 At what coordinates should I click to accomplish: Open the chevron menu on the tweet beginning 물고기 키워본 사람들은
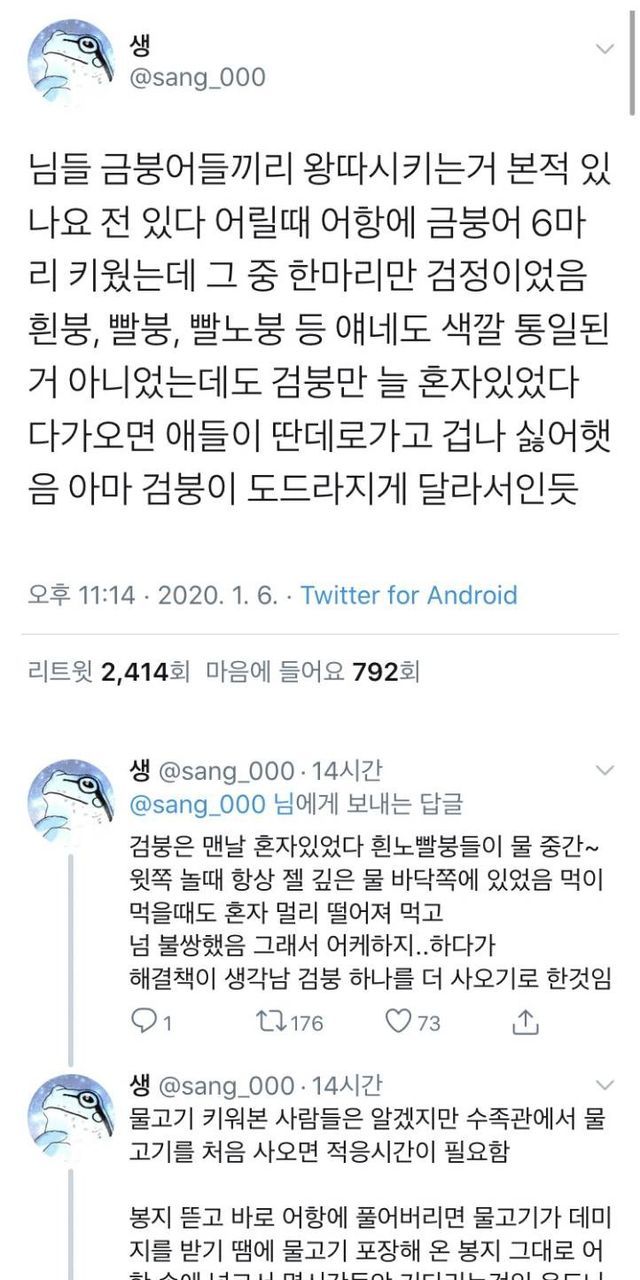pos(605,1085)
